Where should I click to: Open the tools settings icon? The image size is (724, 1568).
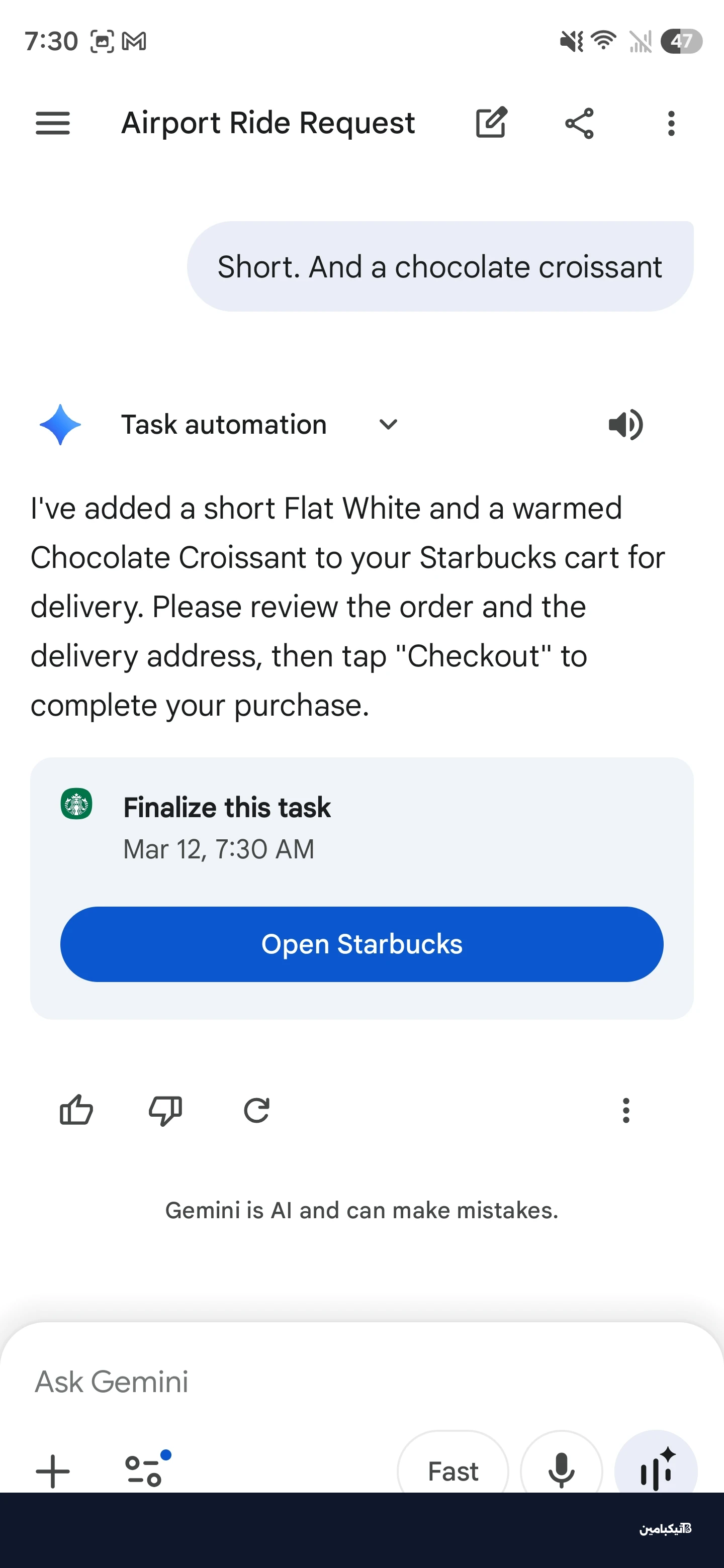click(145, 1470)
